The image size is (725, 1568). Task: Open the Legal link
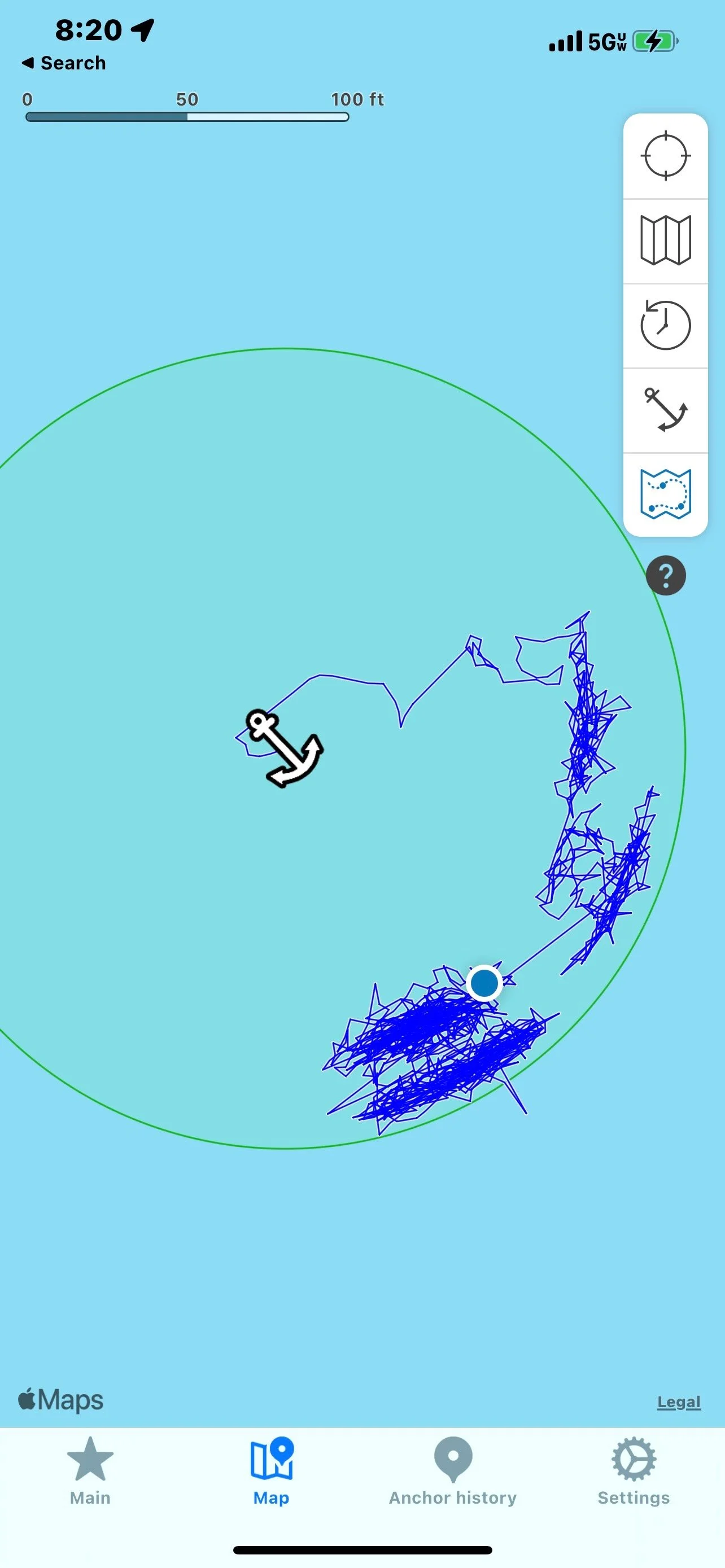(x=679, y=1403)
